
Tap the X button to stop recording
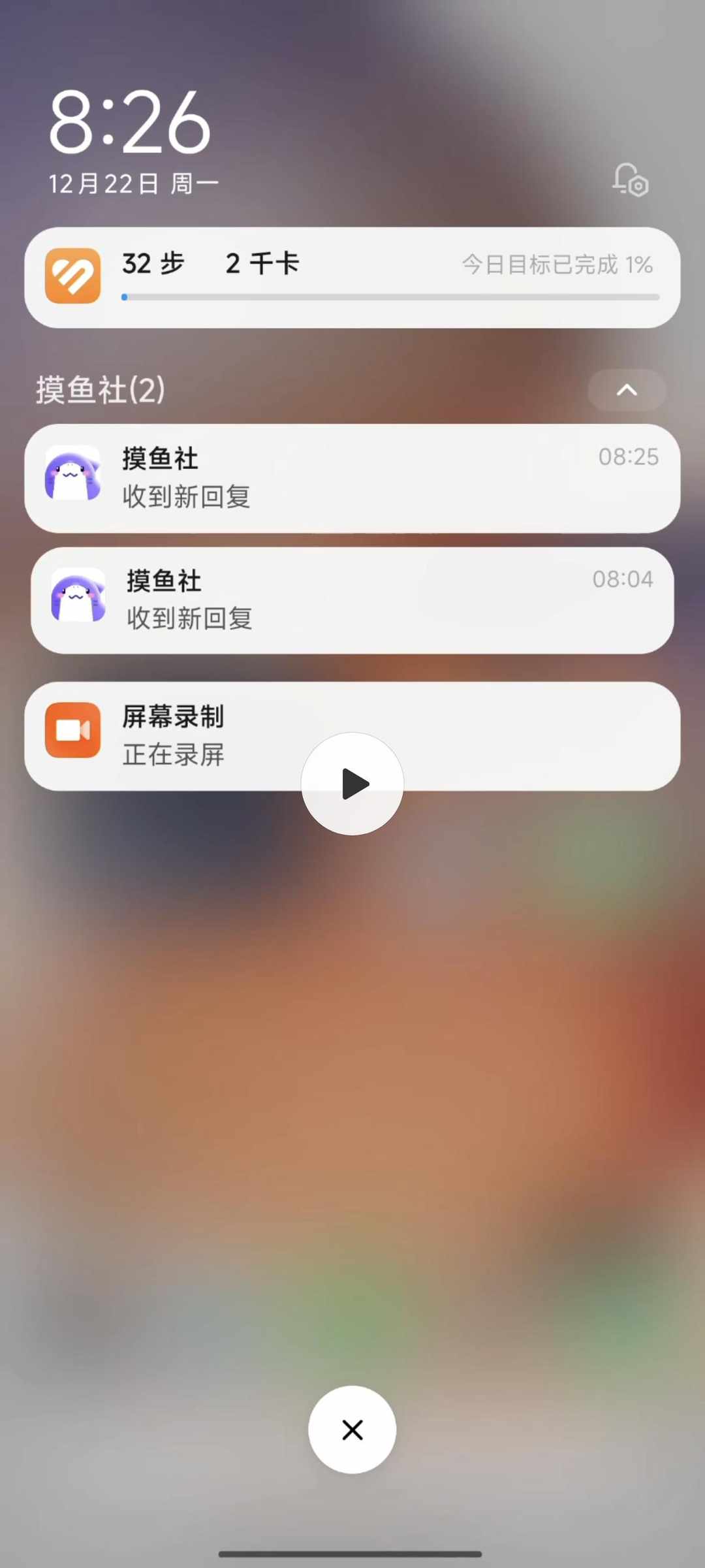pos(352,1430)
